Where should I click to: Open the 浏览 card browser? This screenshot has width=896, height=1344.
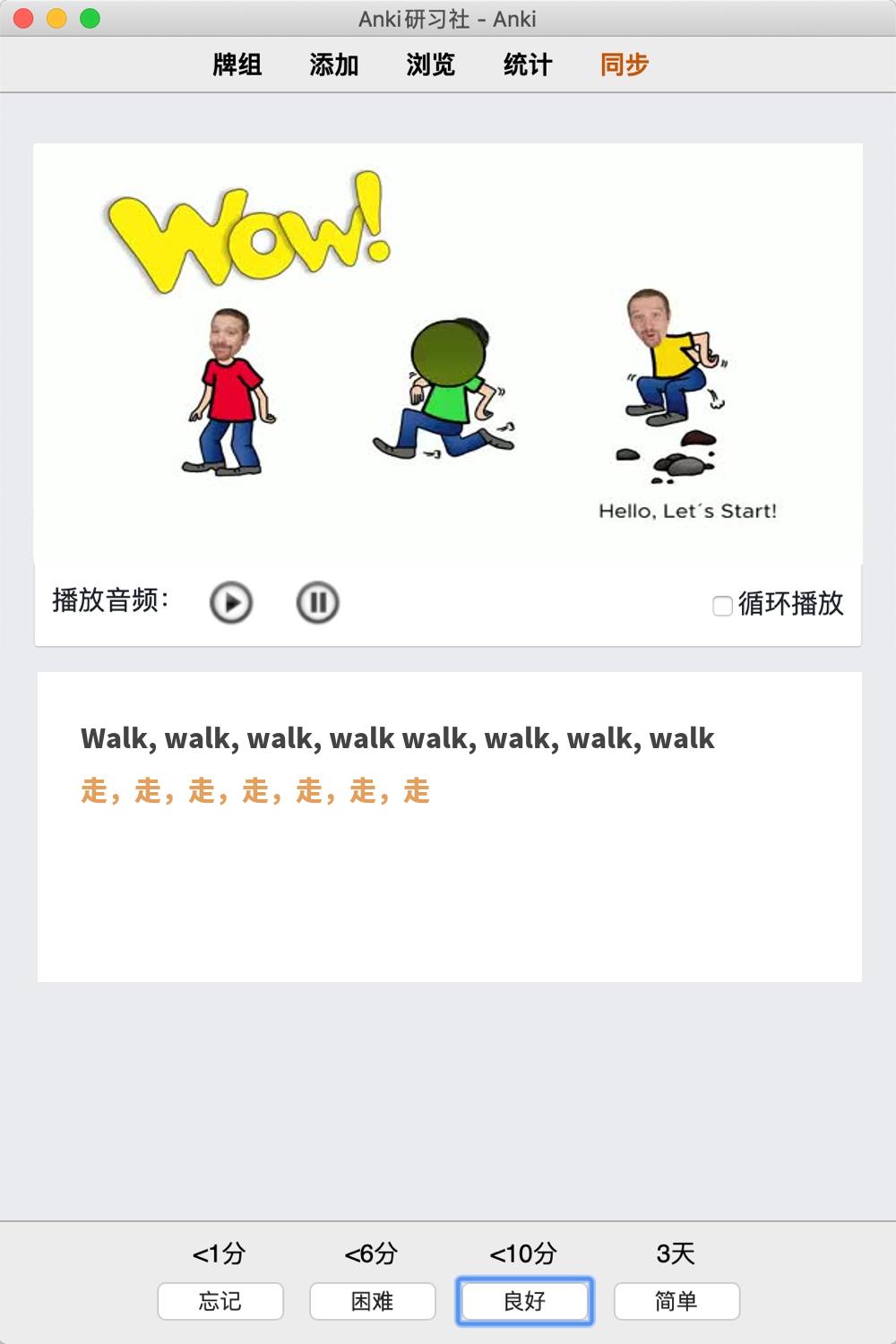coord(431,65)
